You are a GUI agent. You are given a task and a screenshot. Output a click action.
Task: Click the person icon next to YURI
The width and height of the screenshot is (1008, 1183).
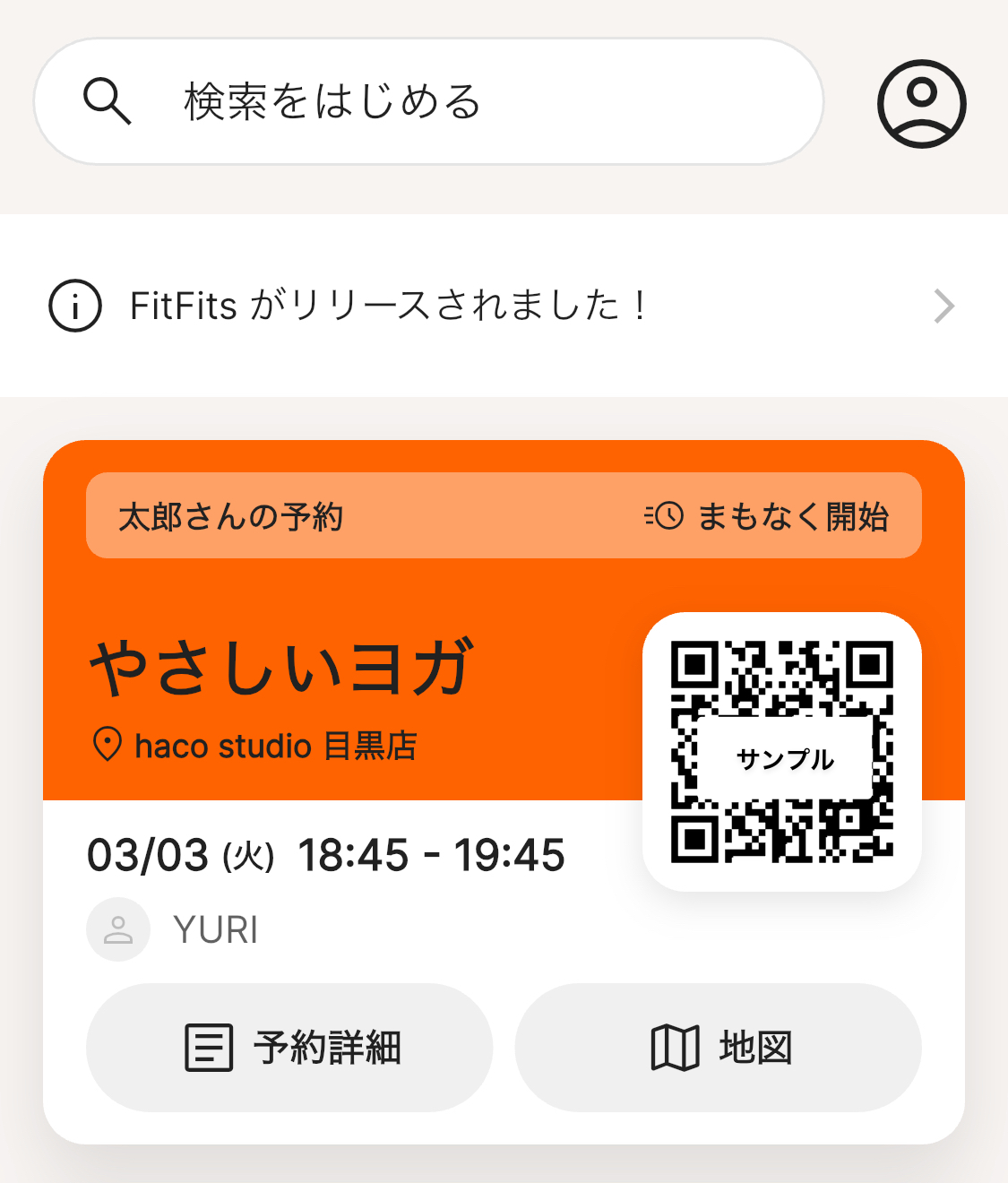coord(117,929)
